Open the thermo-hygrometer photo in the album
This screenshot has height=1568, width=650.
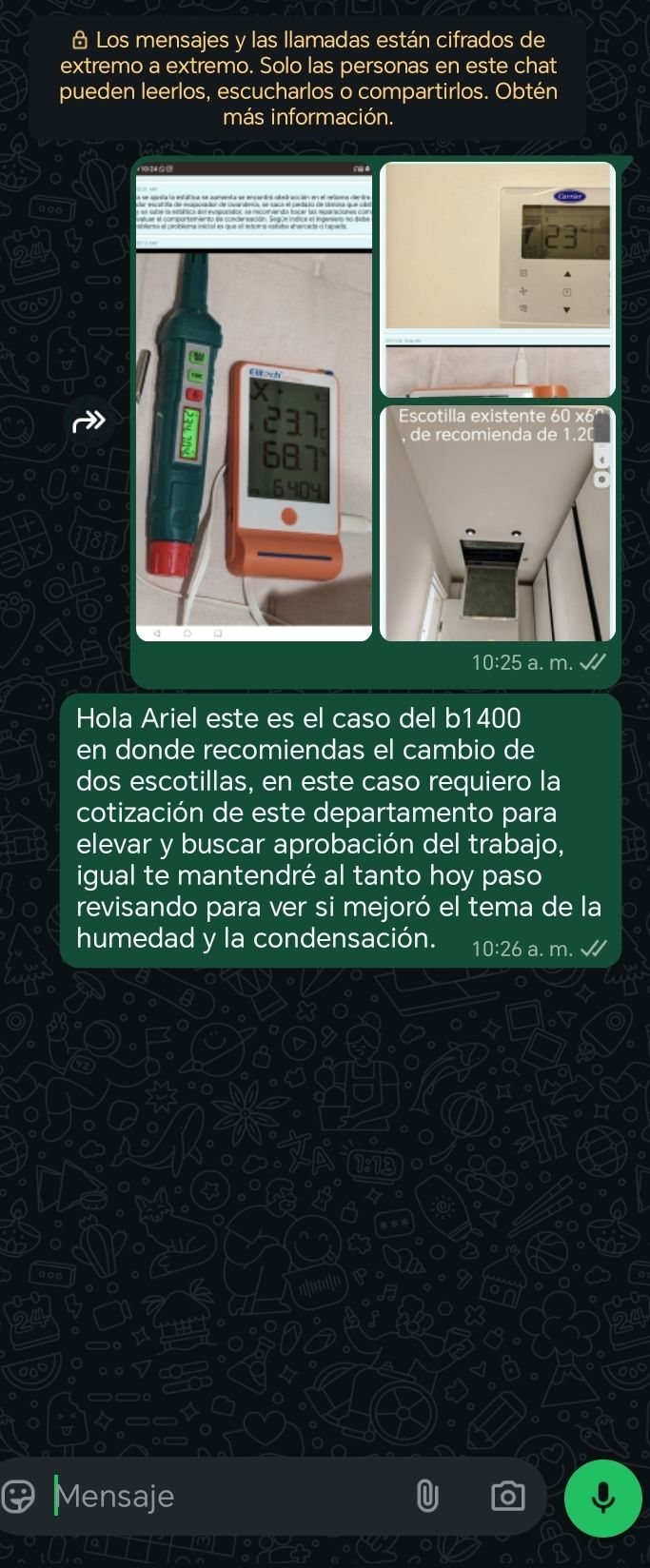tap(254, 402)
